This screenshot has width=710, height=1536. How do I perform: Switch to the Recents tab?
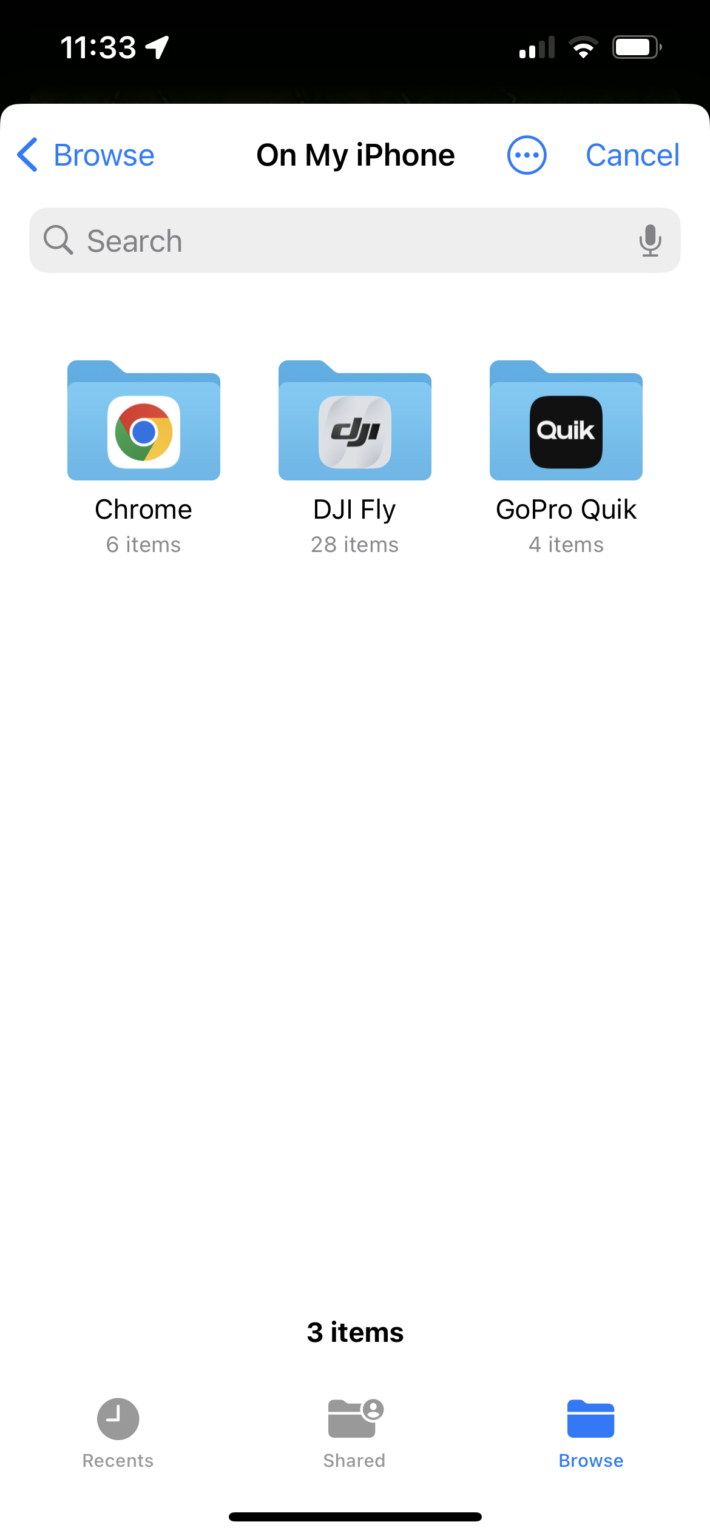pyautogui.click(x=118, y=1432)
